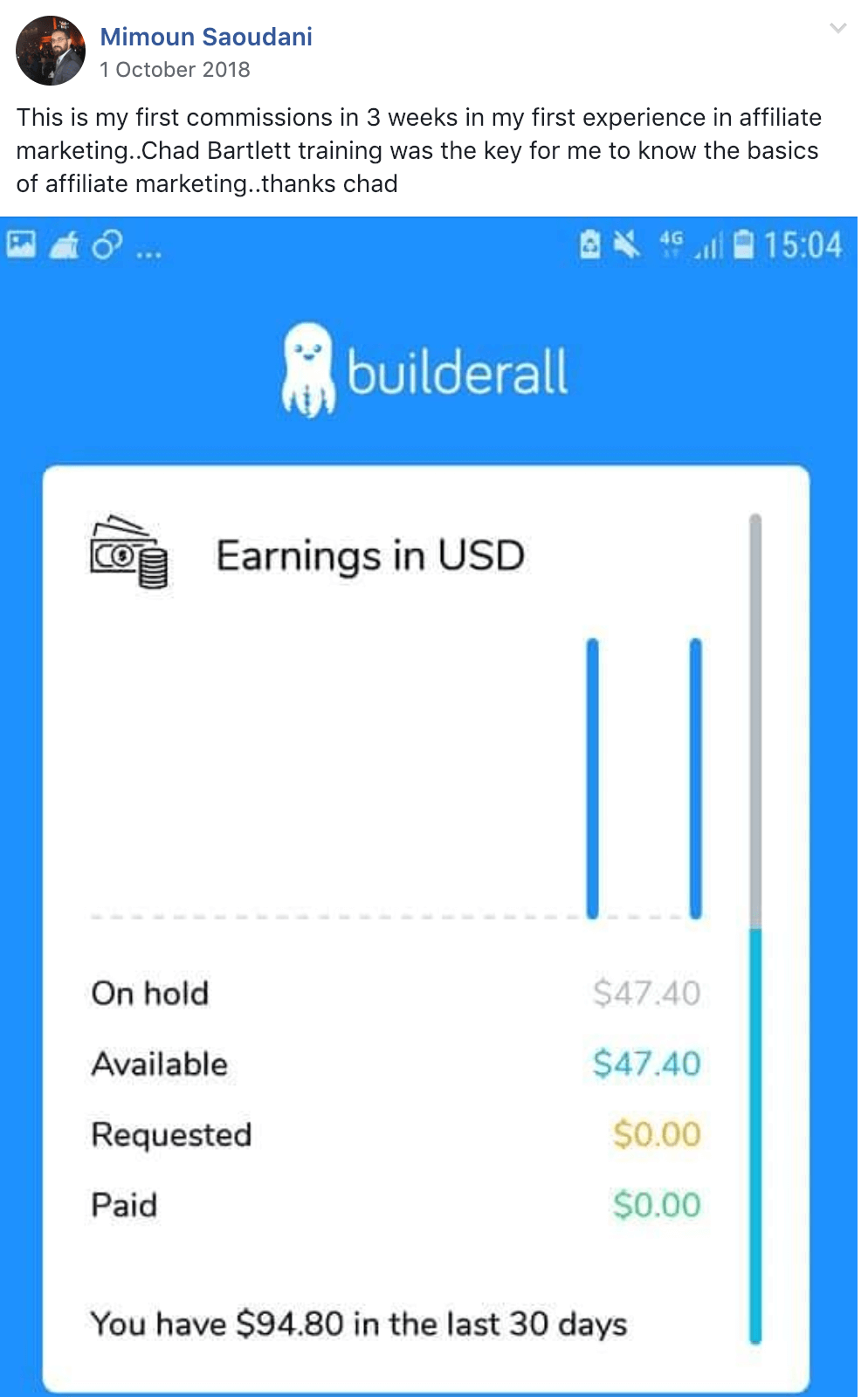Tap Mimoun Saoudani's profile picture

(51, 51)
